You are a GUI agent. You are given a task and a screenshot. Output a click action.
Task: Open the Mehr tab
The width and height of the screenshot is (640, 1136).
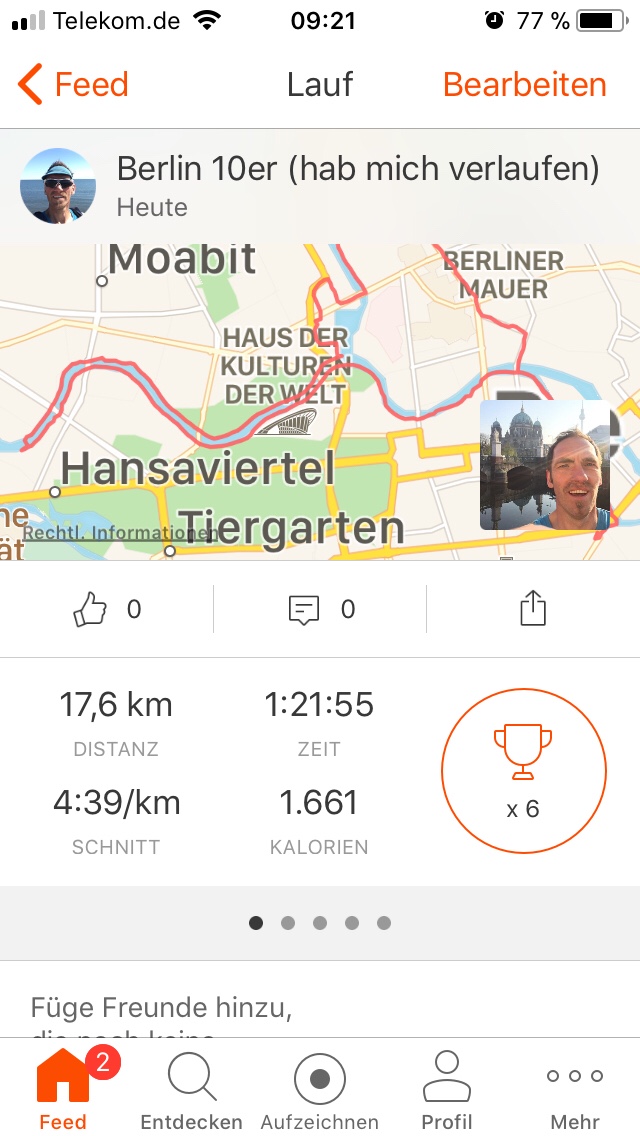pos(575,1090)
